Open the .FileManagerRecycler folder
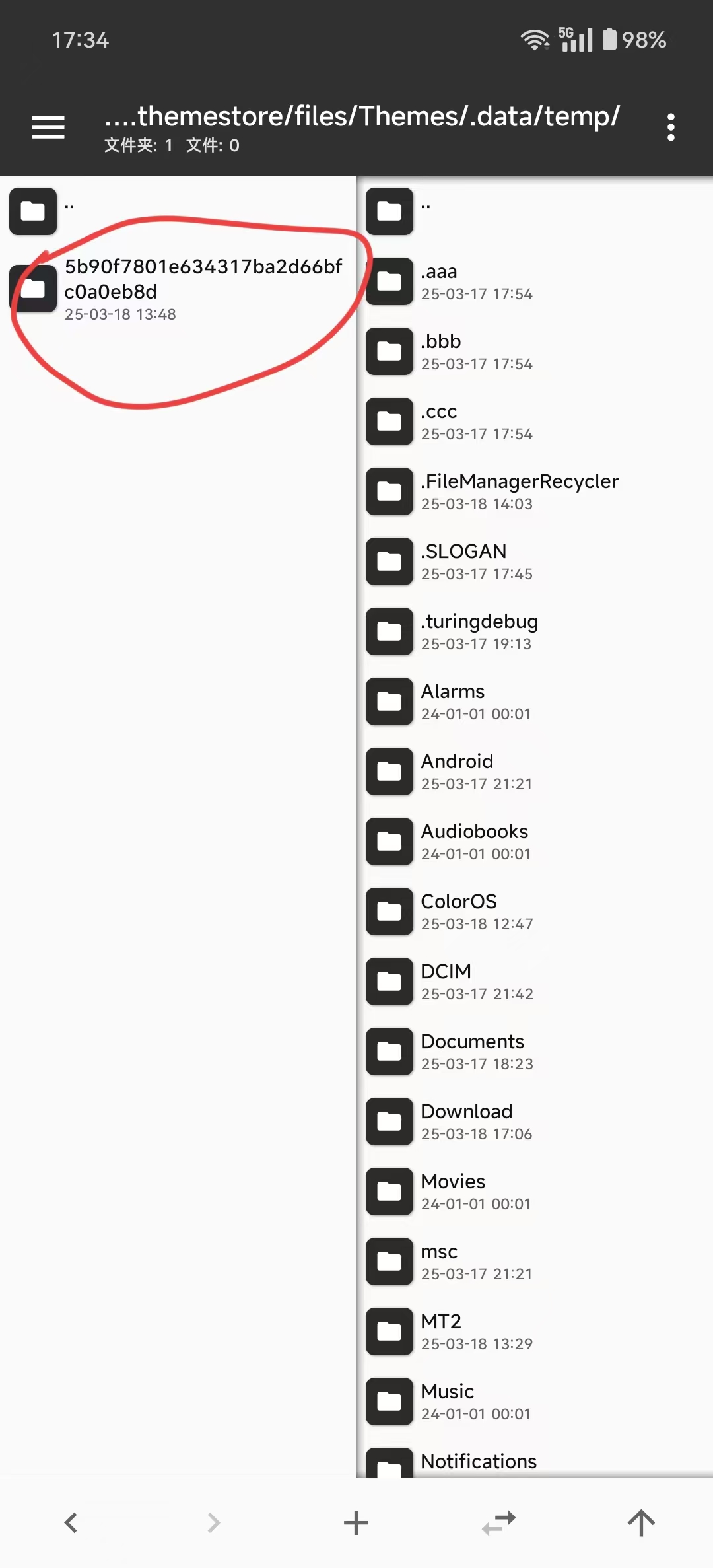This screenshot has width=713, height=1568. [519, 491]
